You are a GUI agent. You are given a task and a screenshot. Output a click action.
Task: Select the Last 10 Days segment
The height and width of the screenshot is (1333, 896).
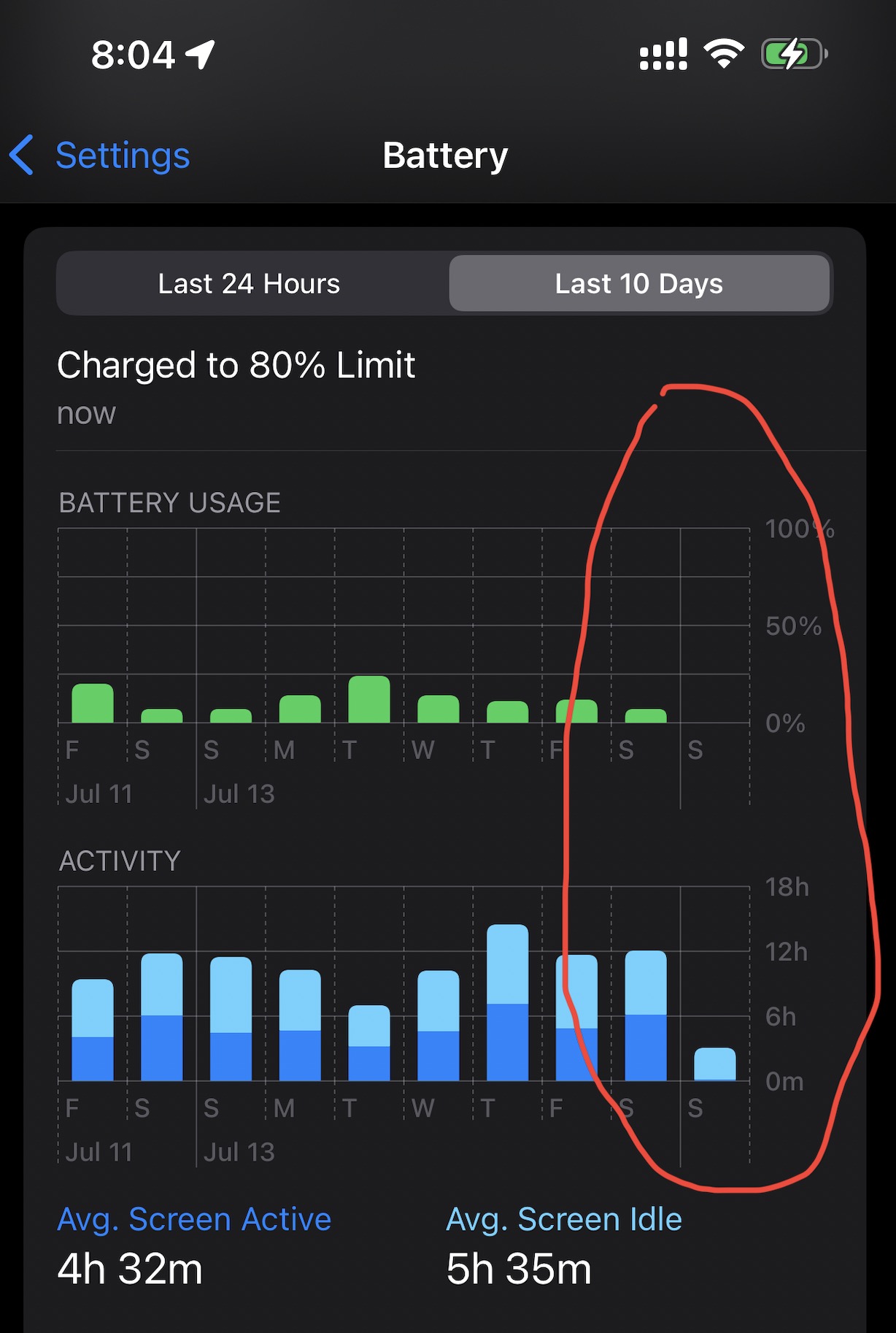[x=638, y=284]
